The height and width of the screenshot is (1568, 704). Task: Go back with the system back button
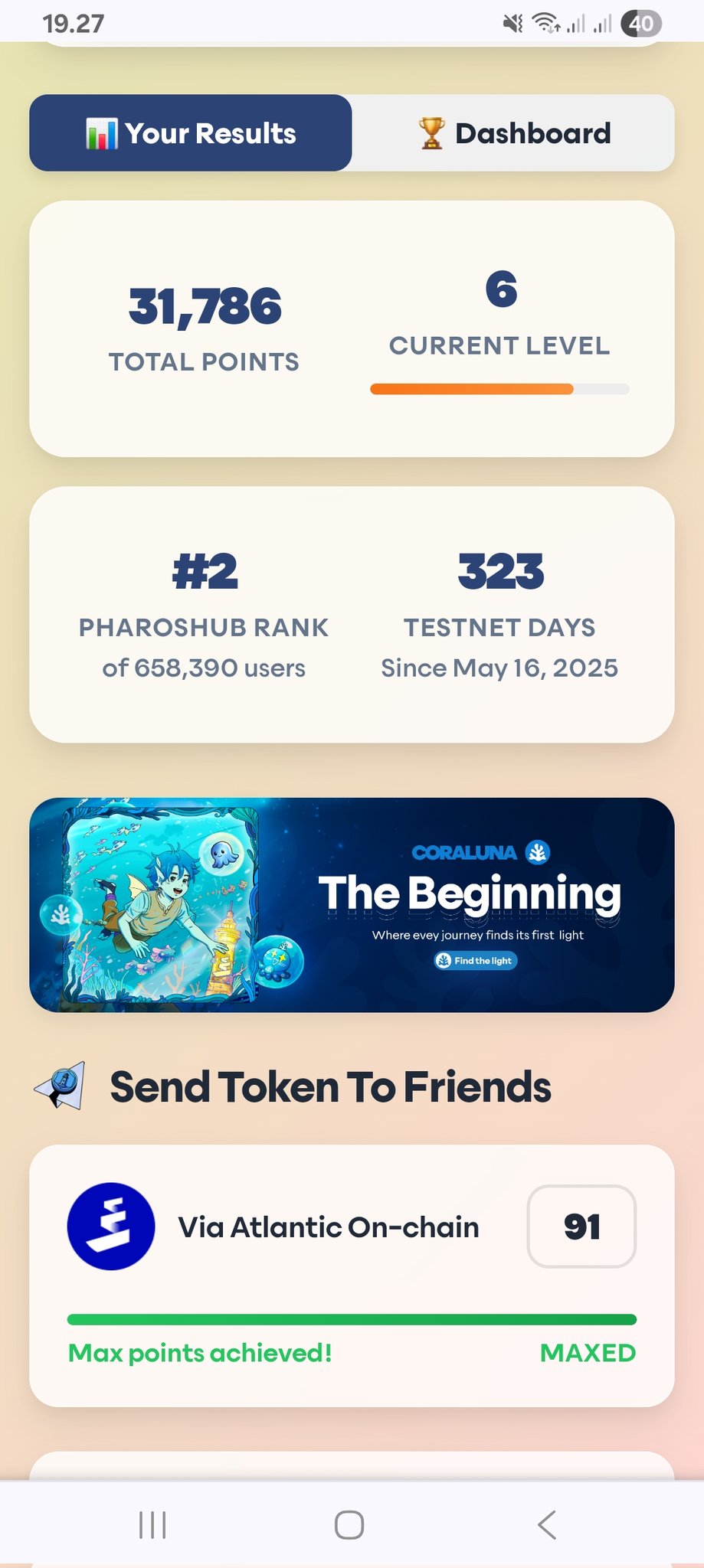pos(546,1524)
